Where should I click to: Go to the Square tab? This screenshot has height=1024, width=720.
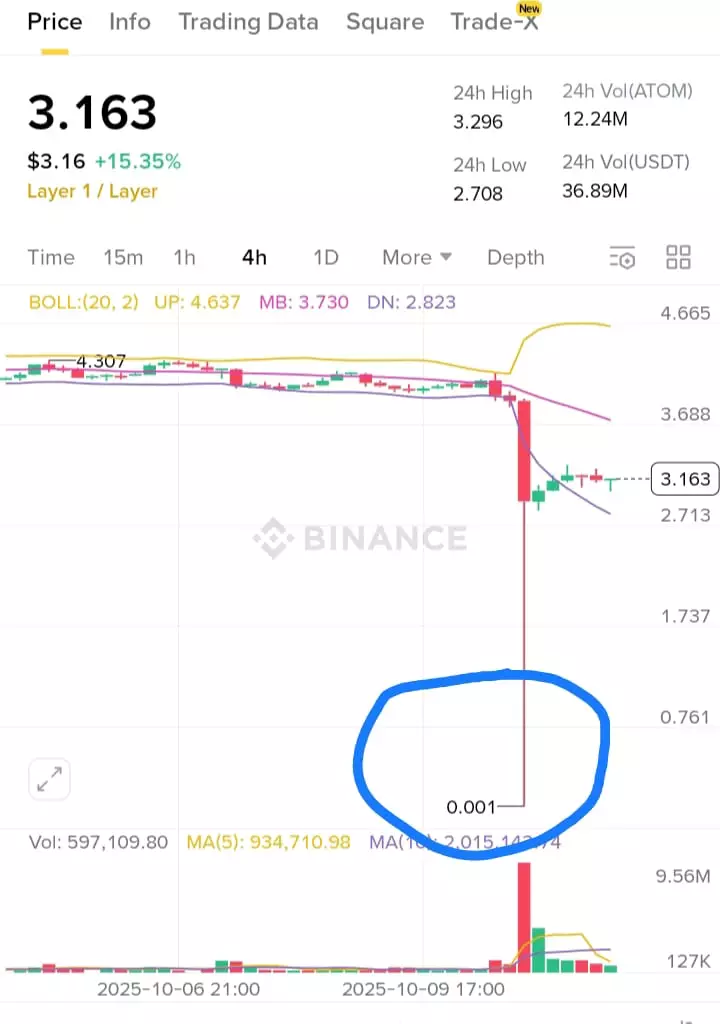pyautogui.click(x=385, y=22)
